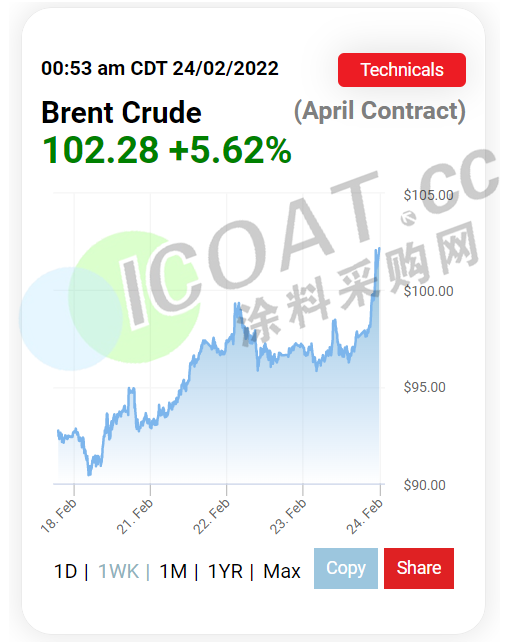Open the Technicals view
Image resolution: width=511 pixels, height=642 pixels.
[401, 70]
